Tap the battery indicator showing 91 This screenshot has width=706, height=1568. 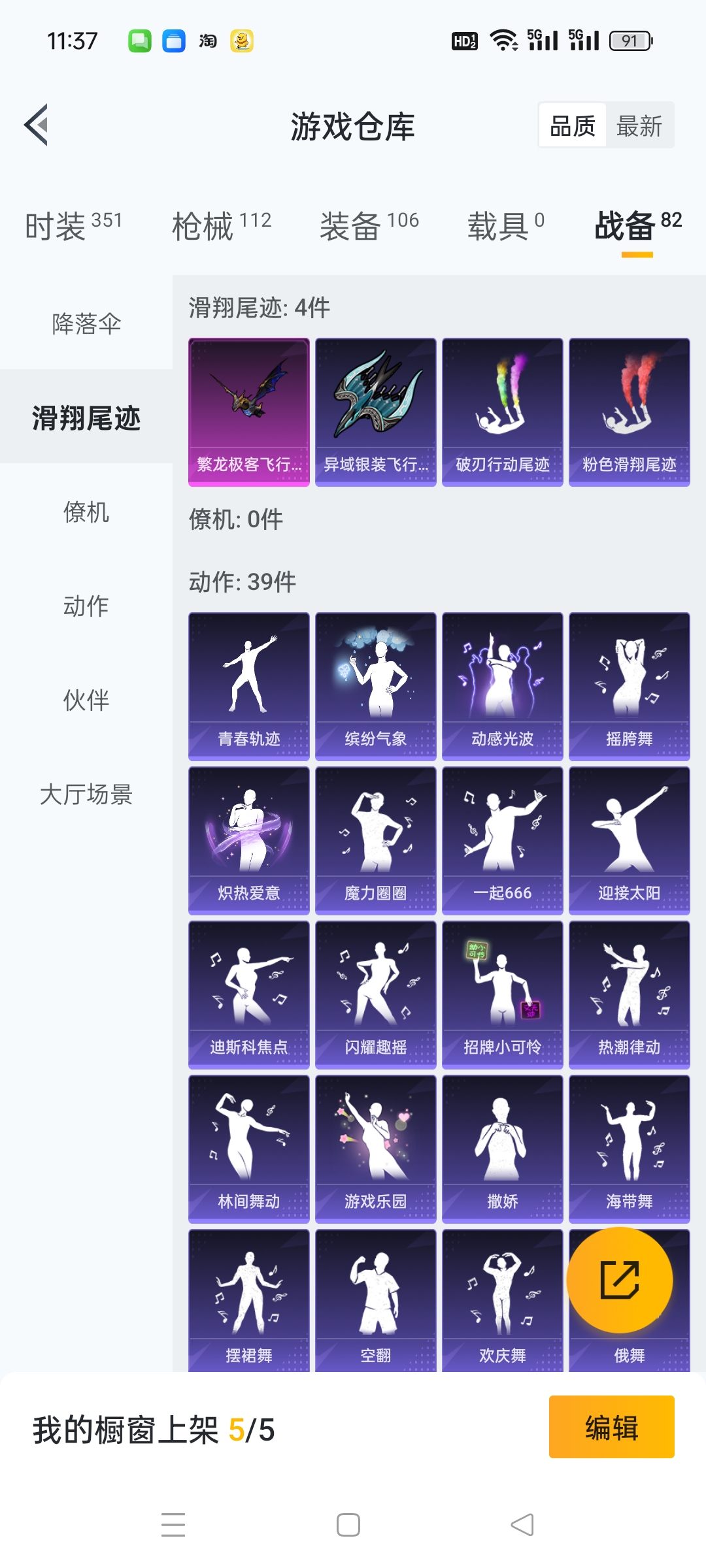(629, 41)
